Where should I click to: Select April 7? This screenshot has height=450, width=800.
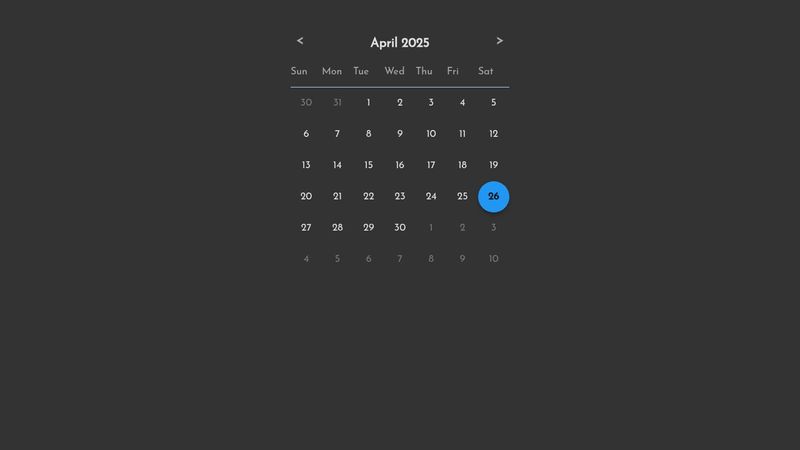pos(337,134)
